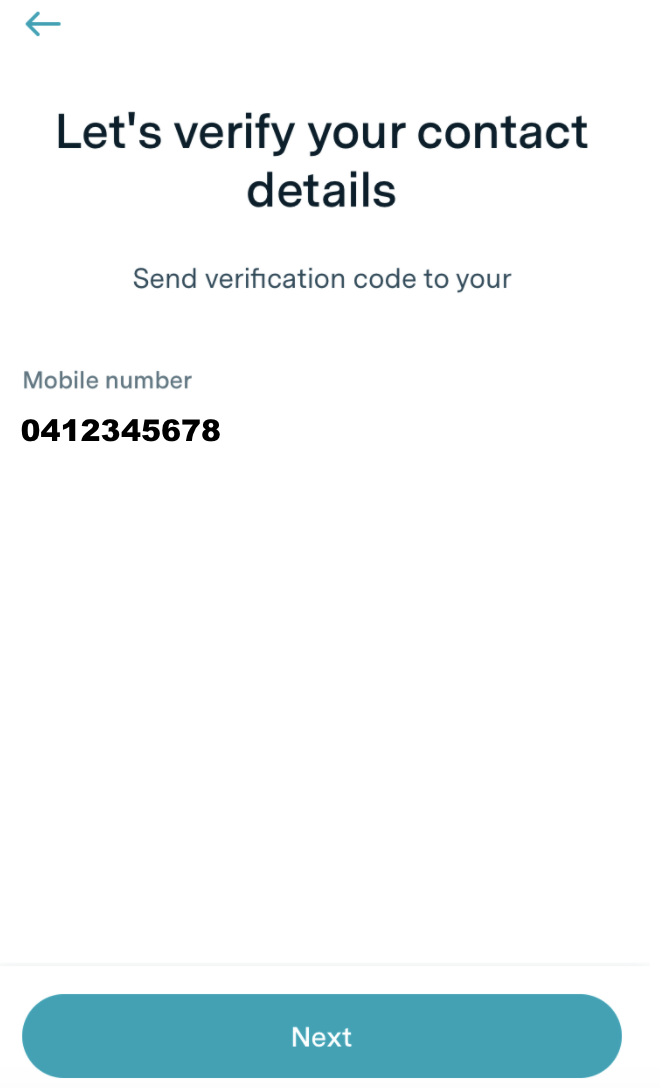This screenshot has height=1088, width=660.
Task: Edit the mobile number field
Action: [x=121, y=431]
